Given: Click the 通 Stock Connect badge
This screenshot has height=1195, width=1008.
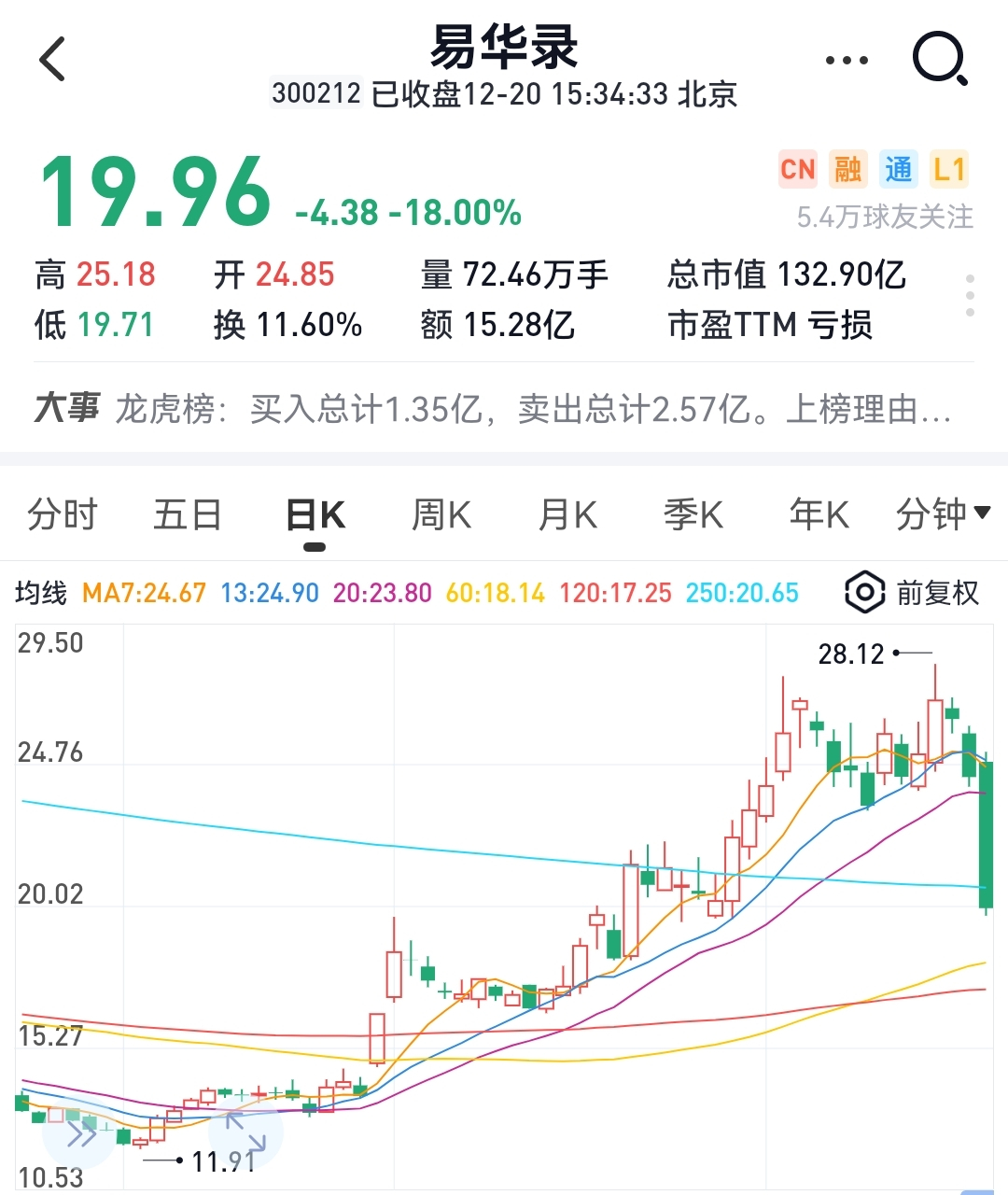Looking at the screenshot, I should coord(900,169).
